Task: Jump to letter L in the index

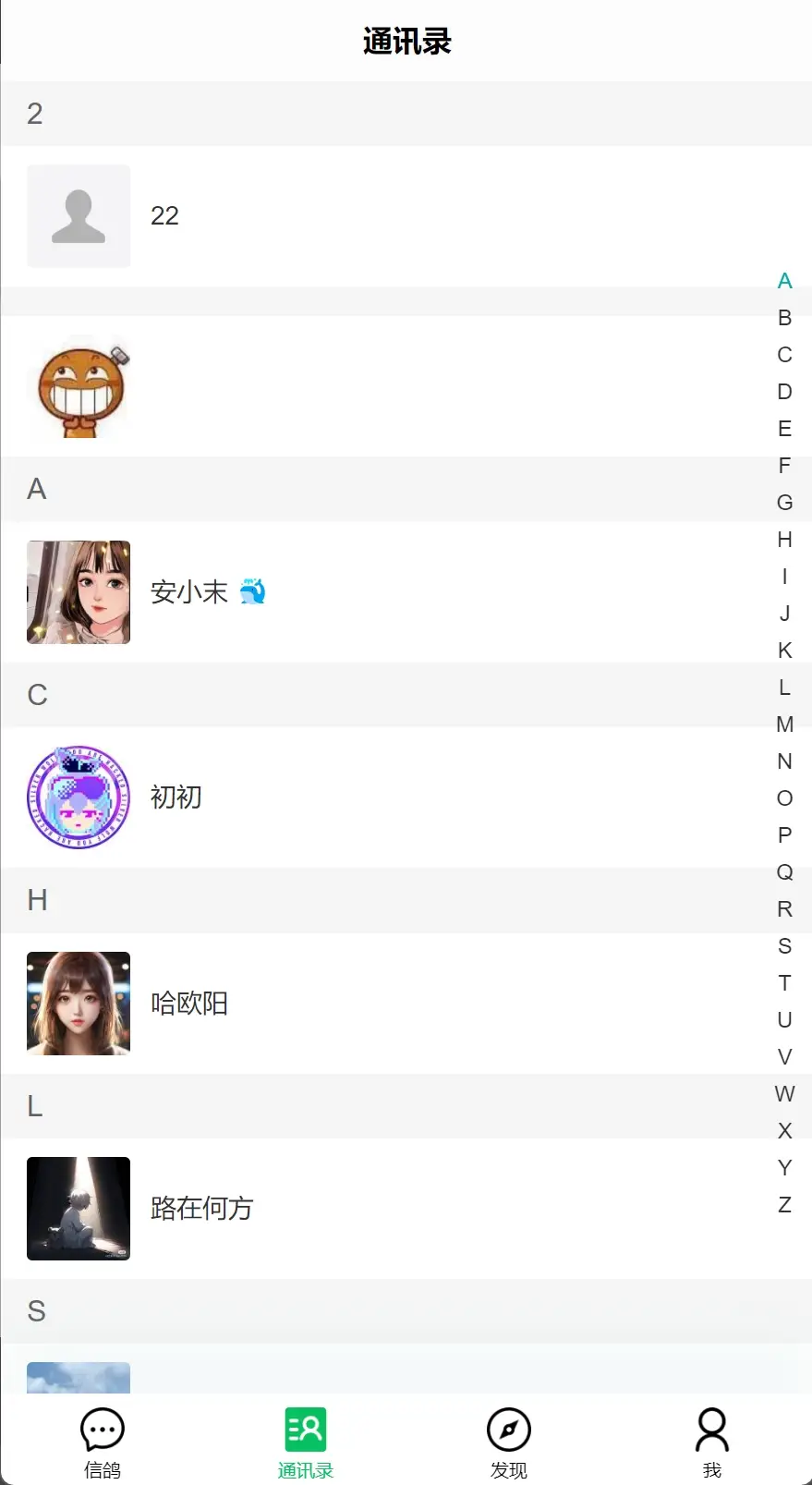Action: [x=784, y=688]
